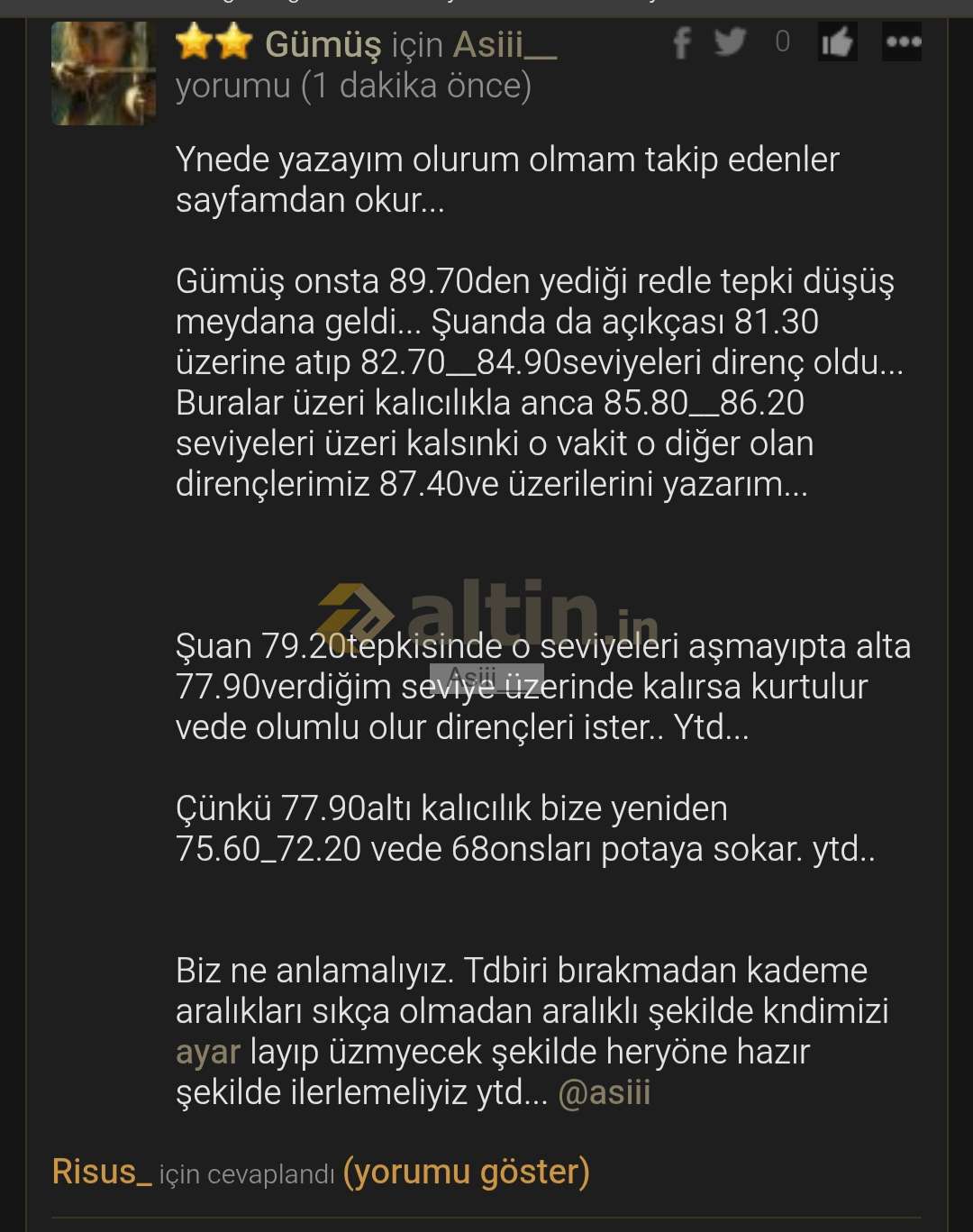Tap the @asiii mention

click(604, 1092)
